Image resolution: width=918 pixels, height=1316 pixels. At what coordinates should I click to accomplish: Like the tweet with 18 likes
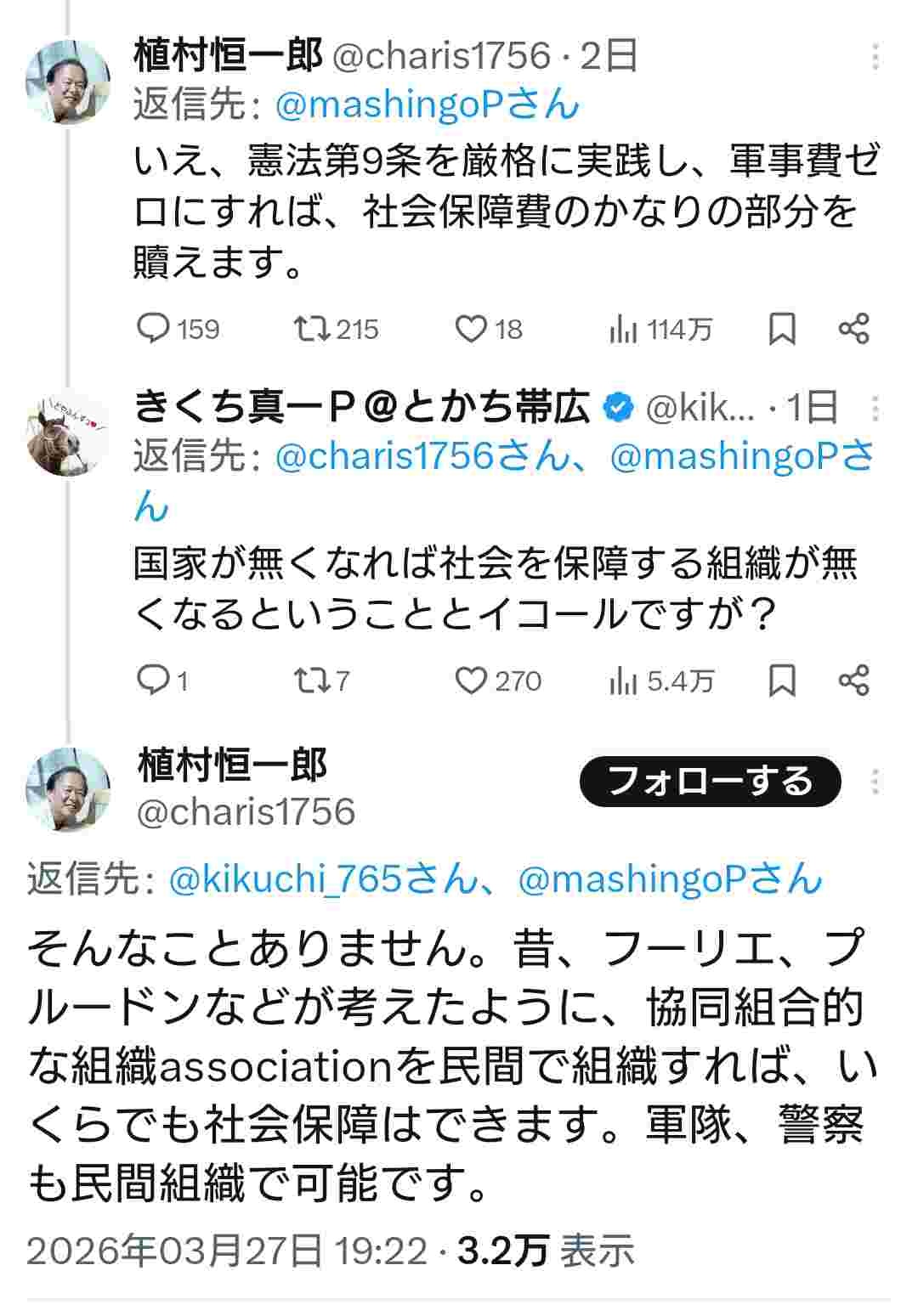click(470, 329)
